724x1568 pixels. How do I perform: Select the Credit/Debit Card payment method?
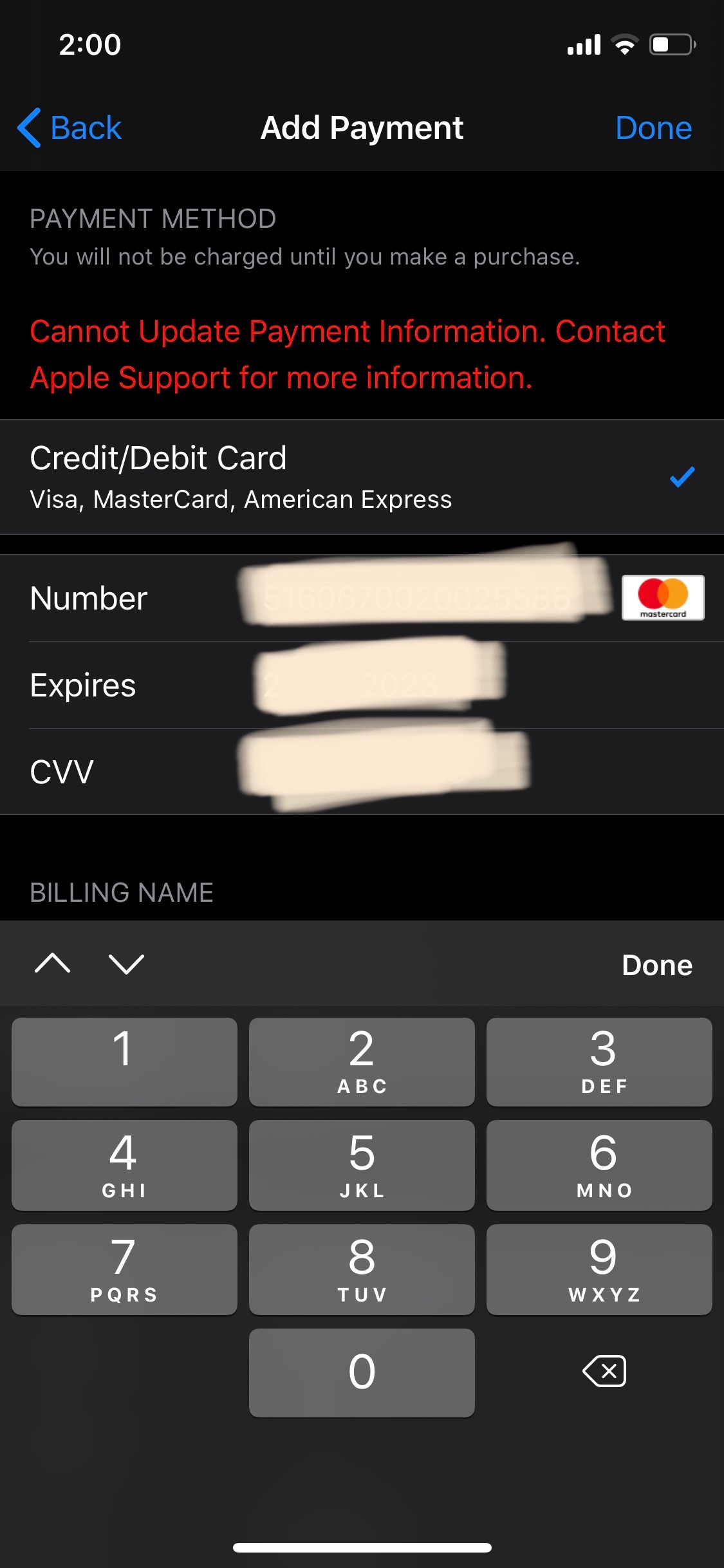coord(362,477)
